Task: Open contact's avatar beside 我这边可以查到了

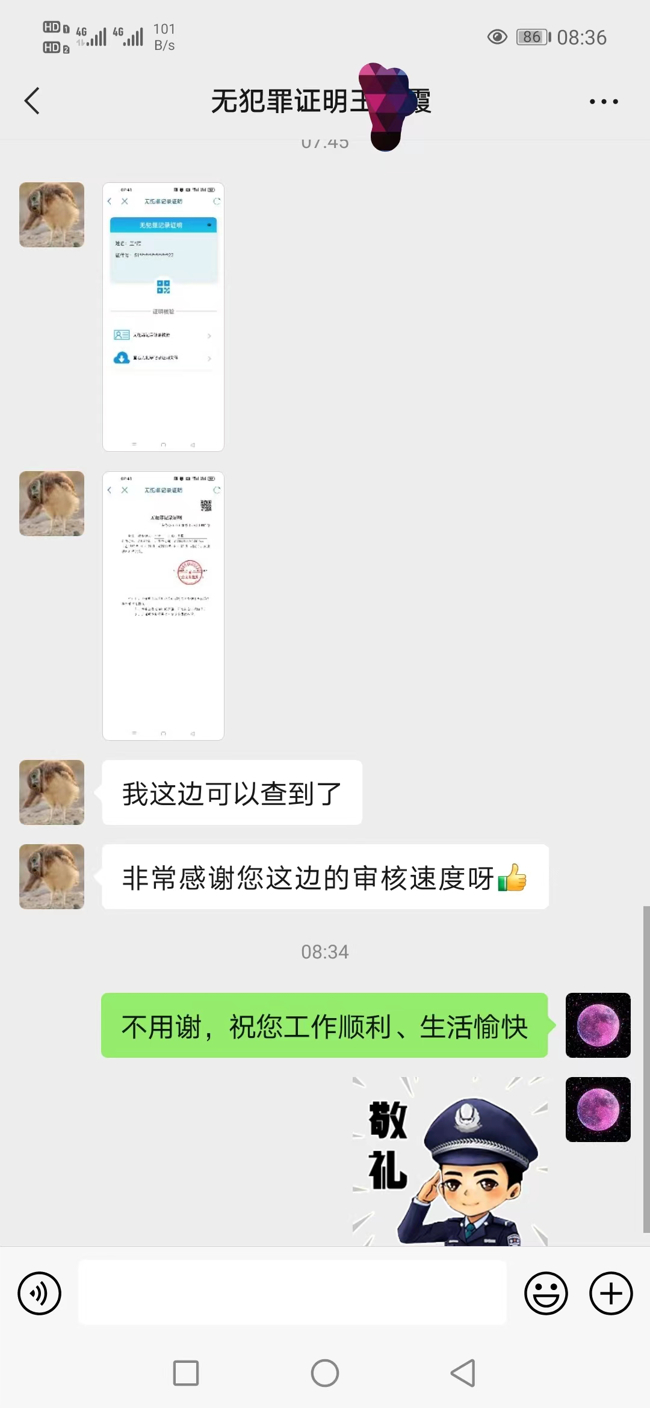Action: click(52, 792)
